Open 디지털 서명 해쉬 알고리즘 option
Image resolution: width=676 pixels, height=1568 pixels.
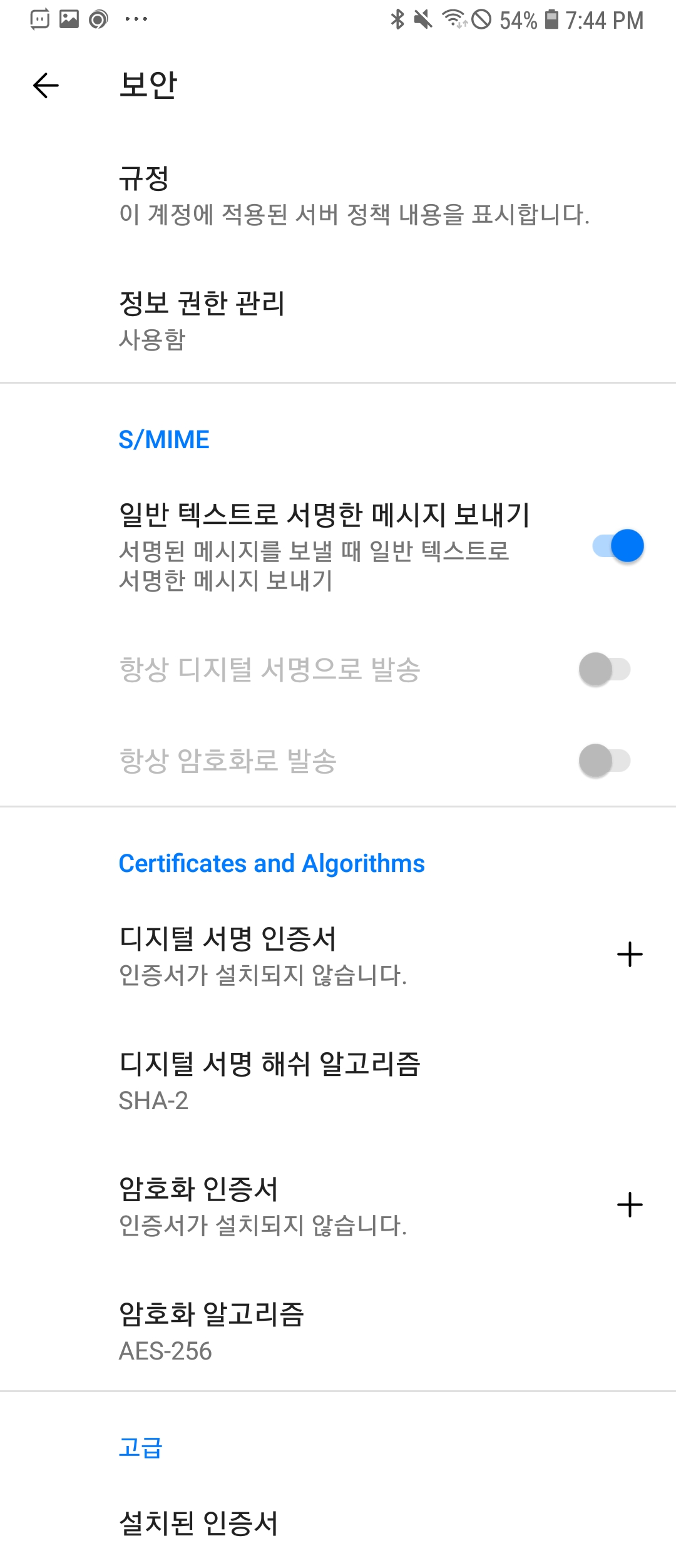click(338, 1081)
